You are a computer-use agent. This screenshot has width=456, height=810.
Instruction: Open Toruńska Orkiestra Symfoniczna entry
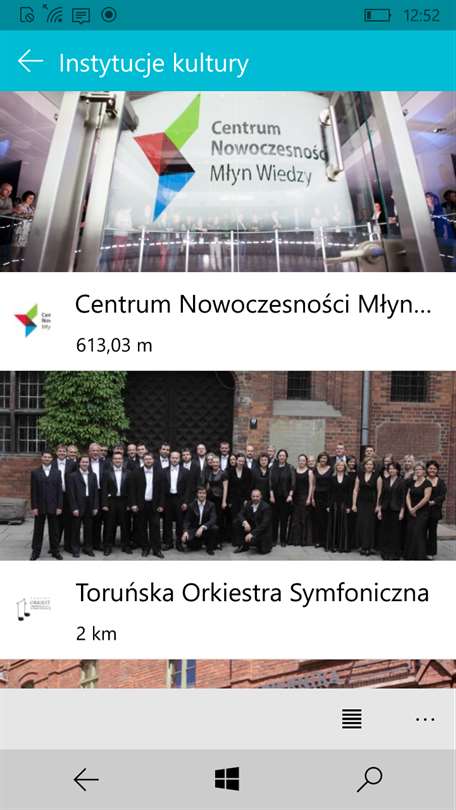[228, 610]
